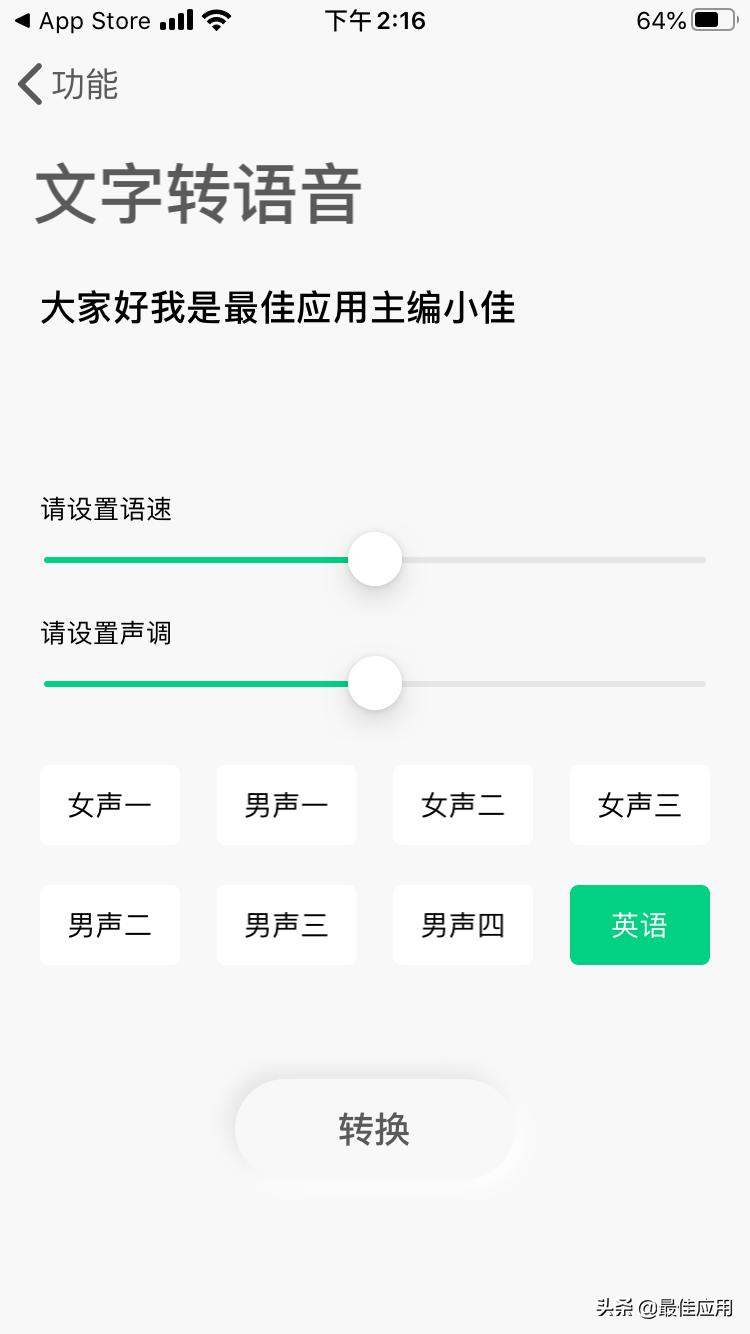Choose the 男声二 voice option
This screenshot has width=750, height=1334.
(x=110, y=924)
